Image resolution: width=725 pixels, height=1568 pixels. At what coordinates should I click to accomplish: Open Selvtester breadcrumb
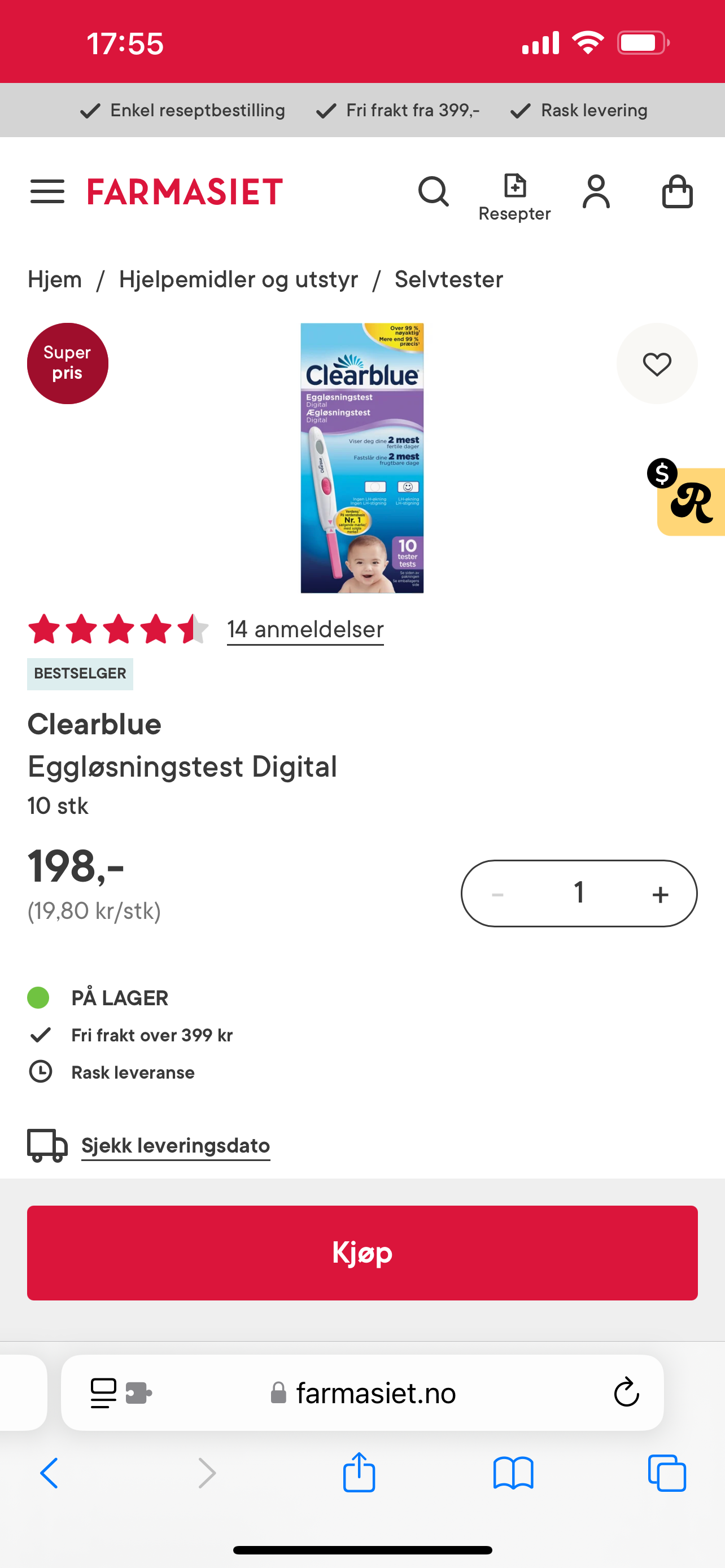click(449, 279)
